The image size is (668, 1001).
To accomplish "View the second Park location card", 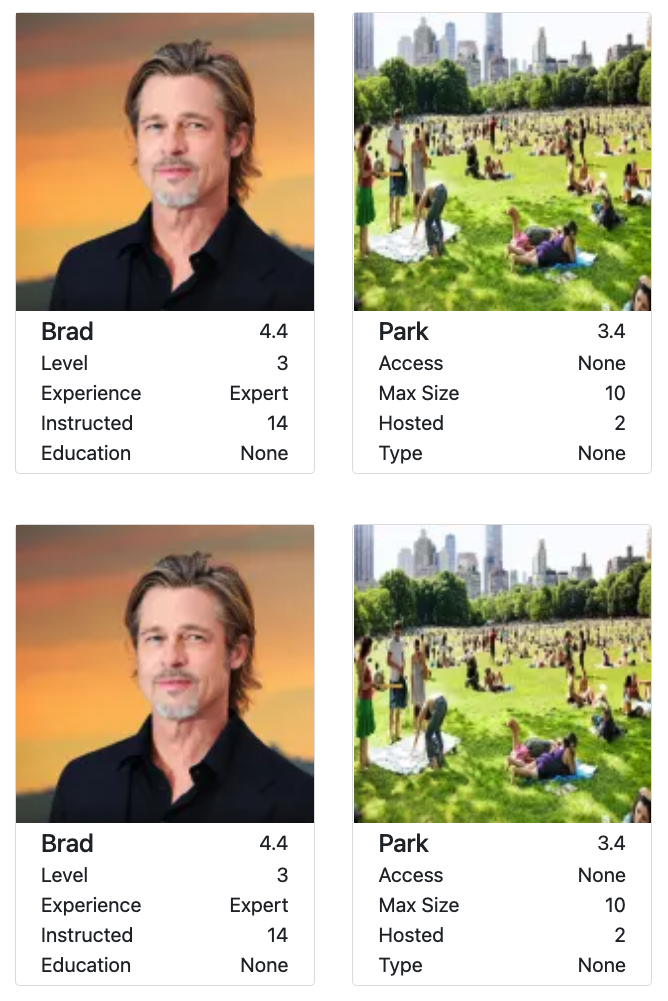I will [x=502, y=754].
